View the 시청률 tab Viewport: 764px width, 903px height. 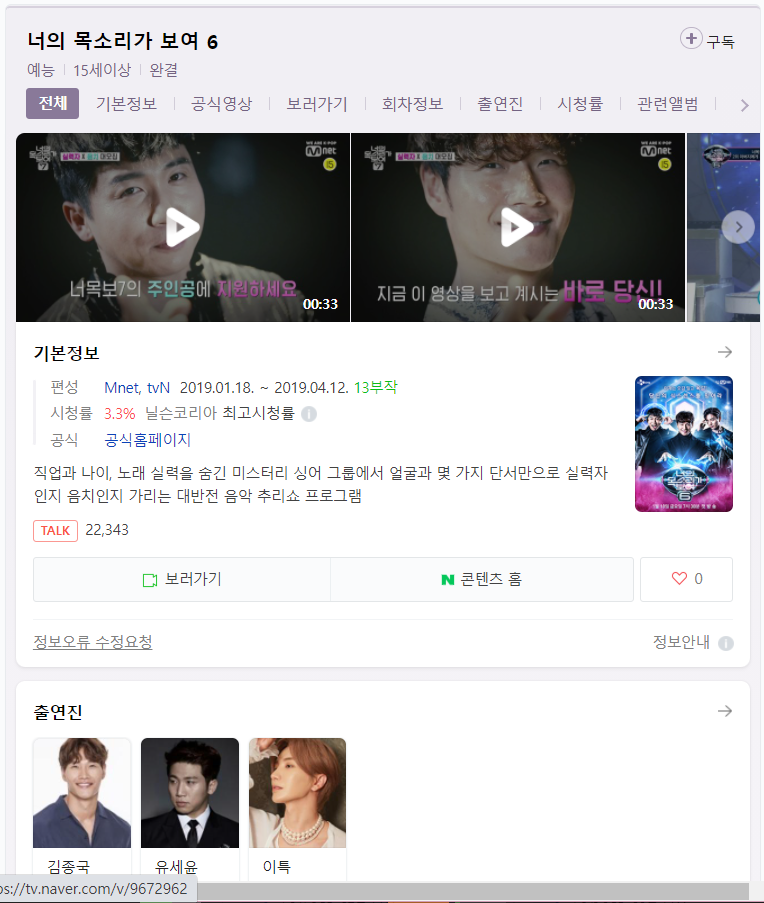(580, 104)
